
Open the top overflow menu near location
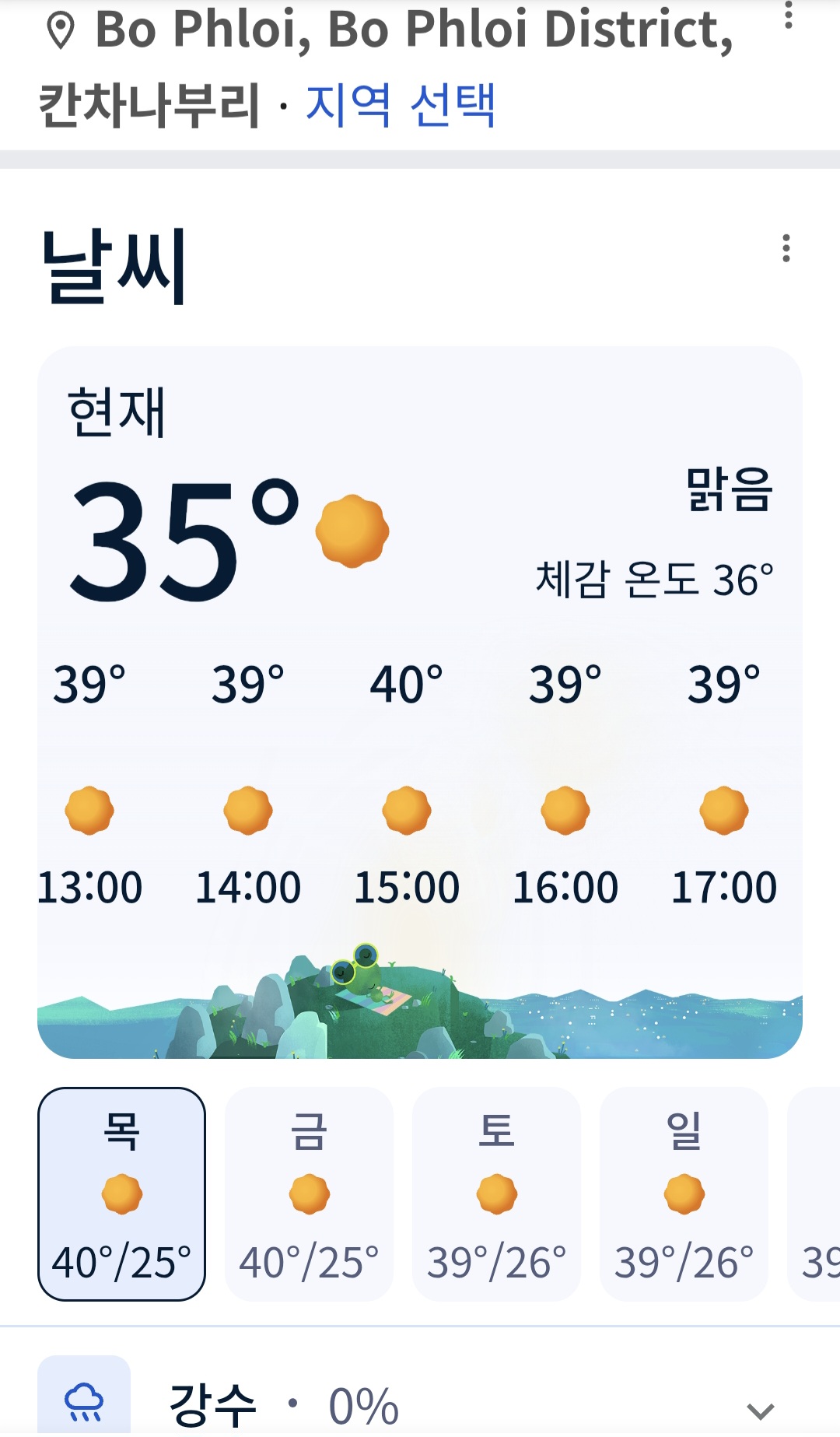[x=788, y=16]
